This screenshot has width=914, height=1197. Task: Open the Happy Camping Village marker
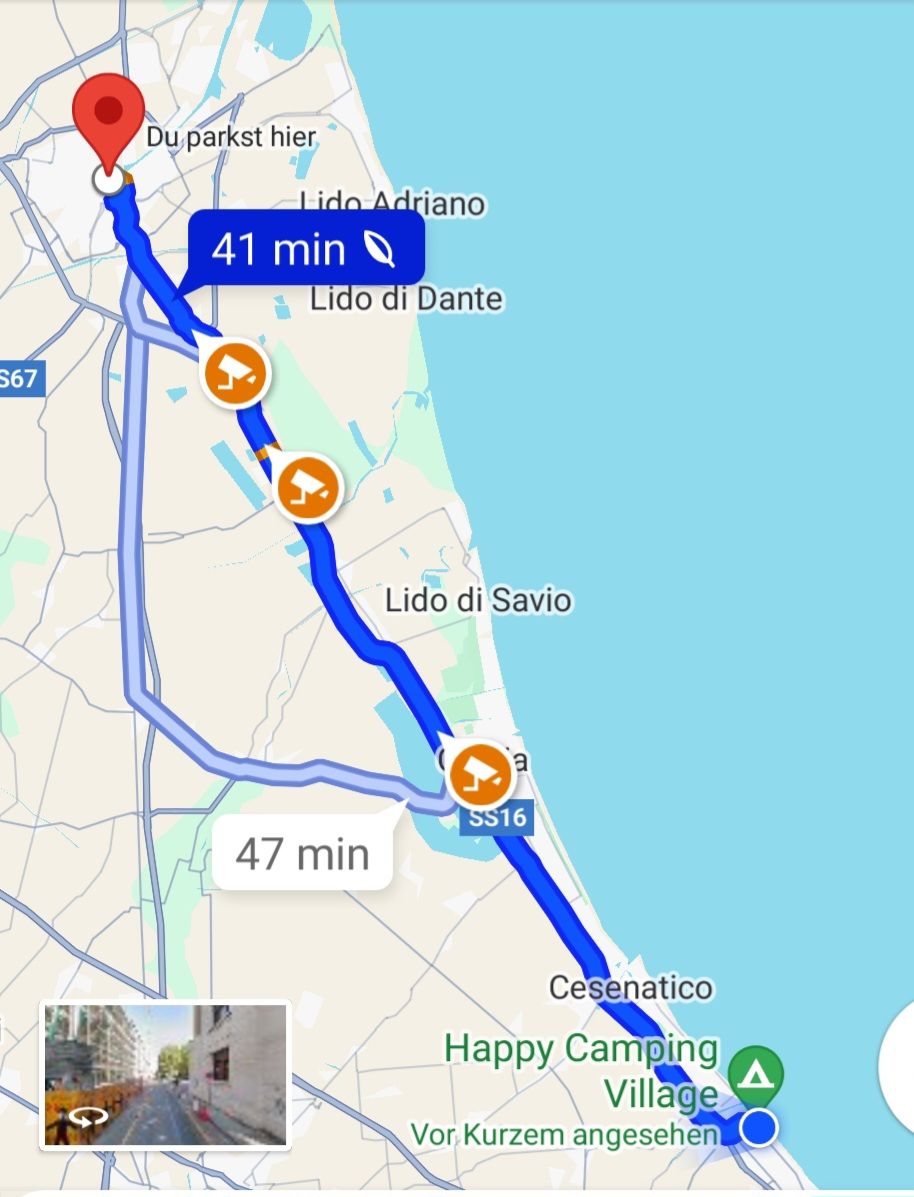(x=755, y=1076)
